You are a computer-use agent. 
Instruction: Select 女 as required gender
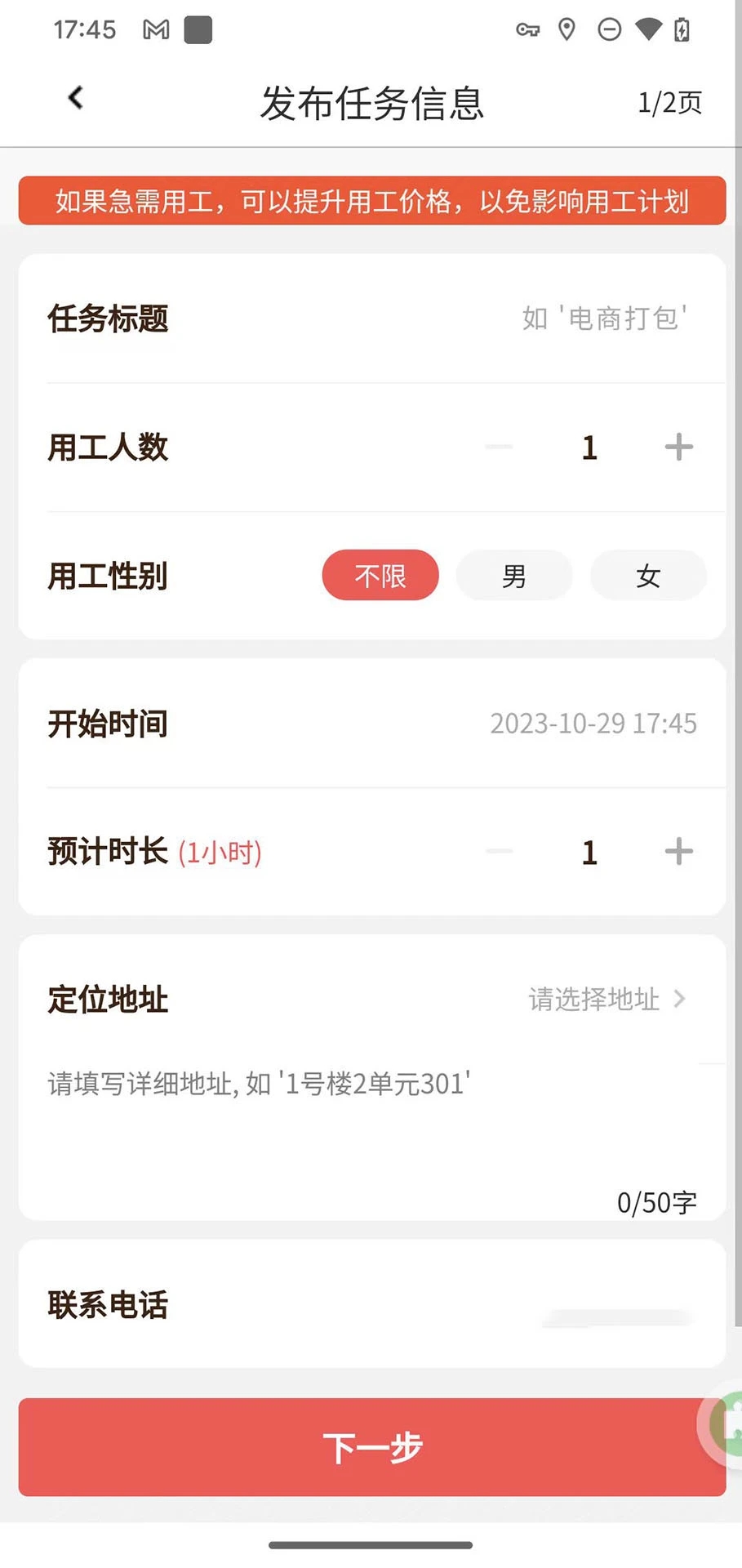648,576
